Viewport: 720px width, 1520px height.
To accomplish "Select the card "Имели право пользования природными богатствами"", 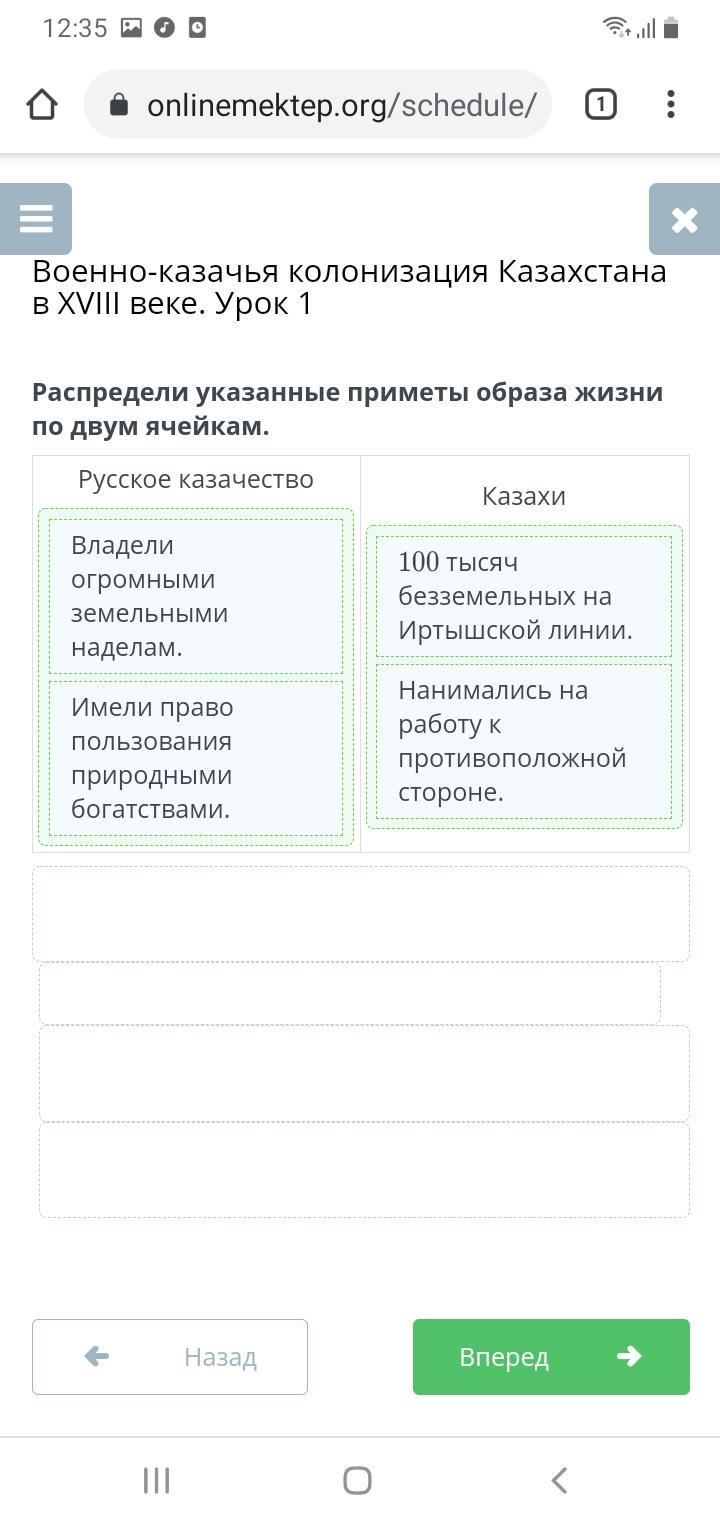I will [x=196, y=758].
